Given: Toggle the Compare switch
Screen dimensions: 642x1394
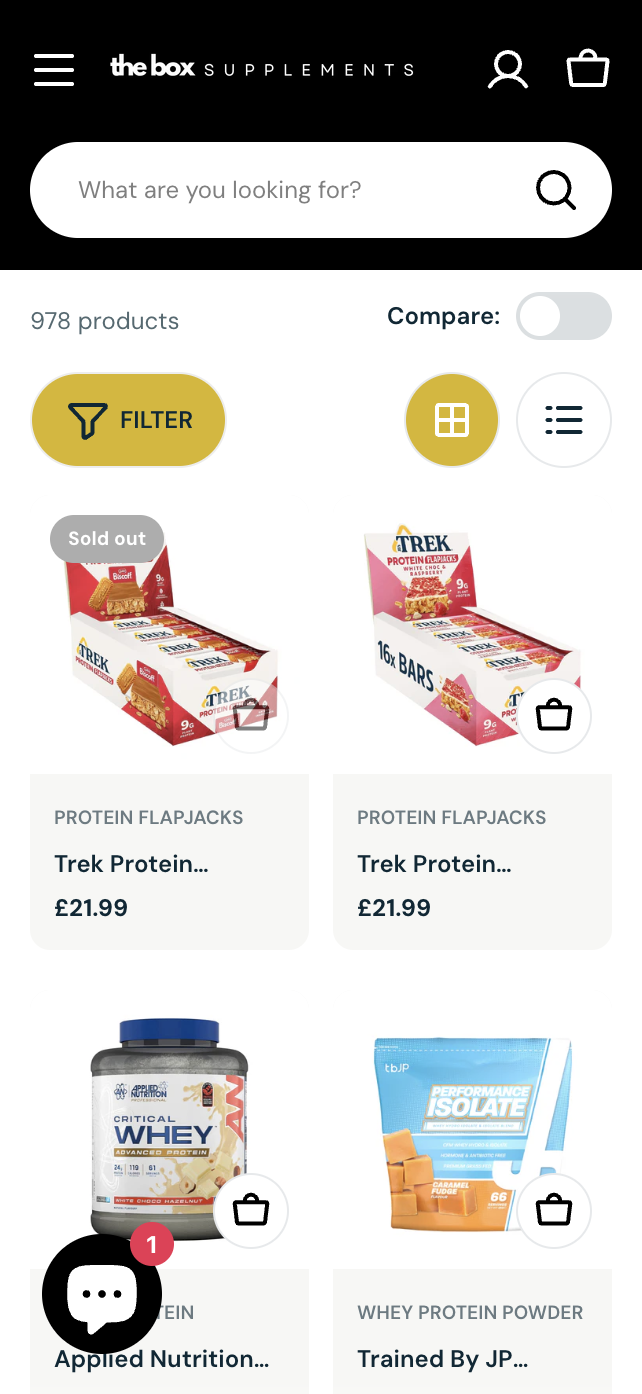Looking at the screenshot, I should point(563,317).
